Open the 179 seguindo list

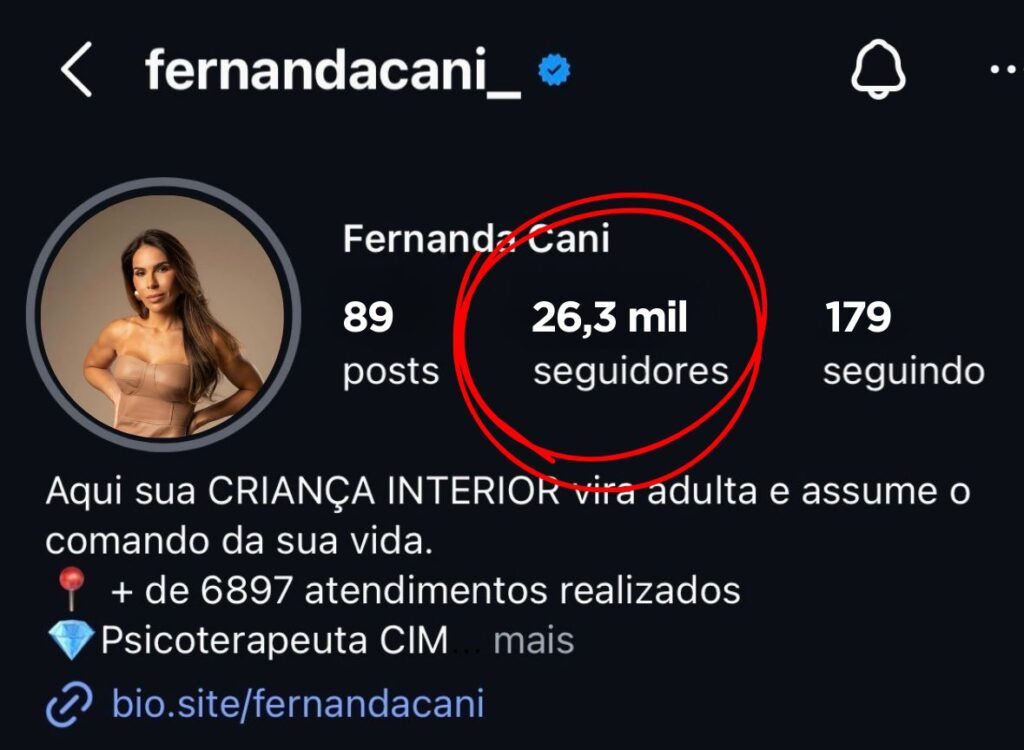pyautogui.click(x=903, y=344)
